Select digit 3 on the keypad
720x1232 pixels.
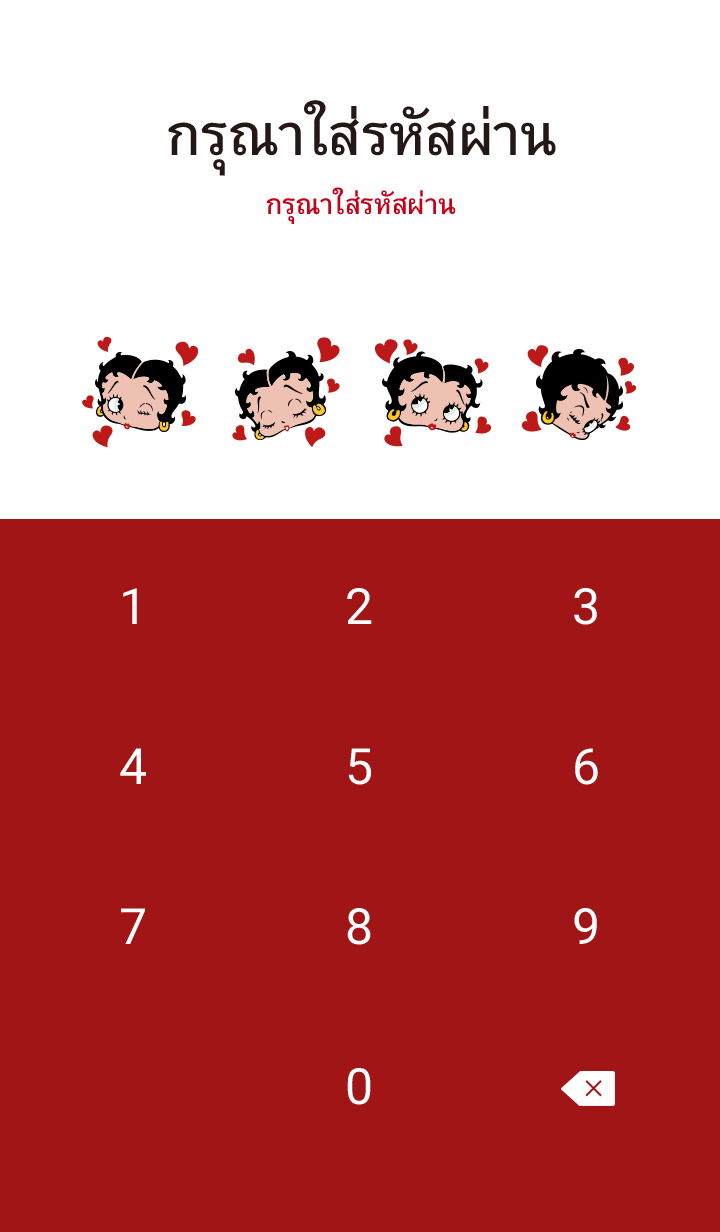585,607
